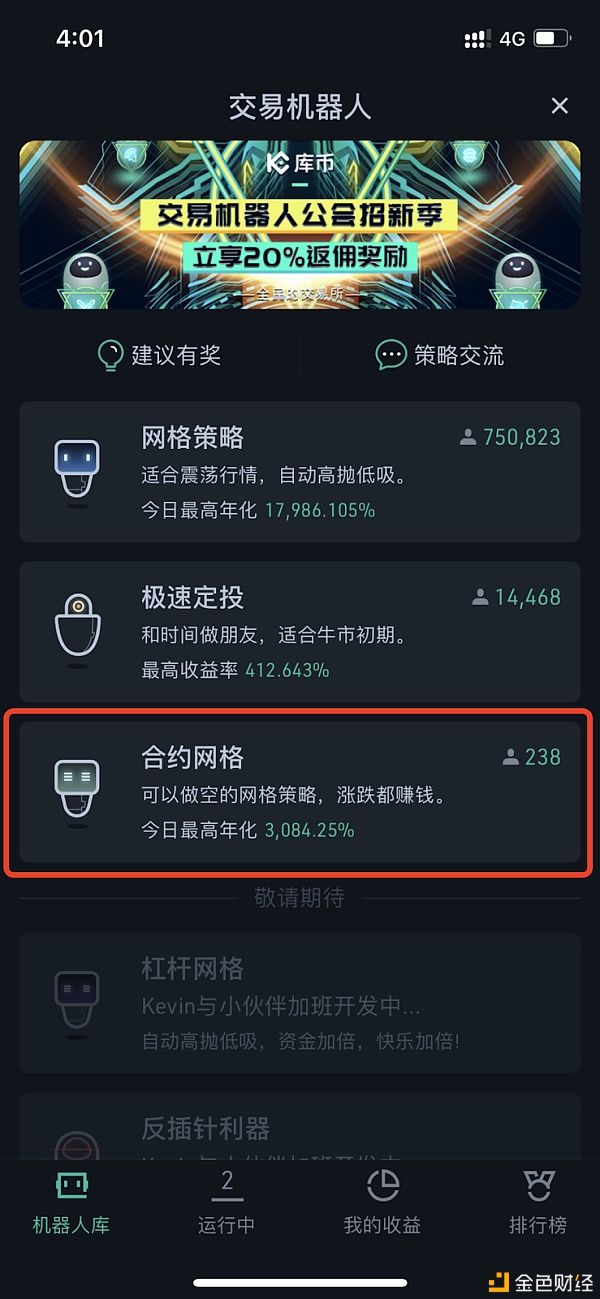
Task: Tap the upcoming 杠杆网格 card
Action: click(x=300, y=1003)
